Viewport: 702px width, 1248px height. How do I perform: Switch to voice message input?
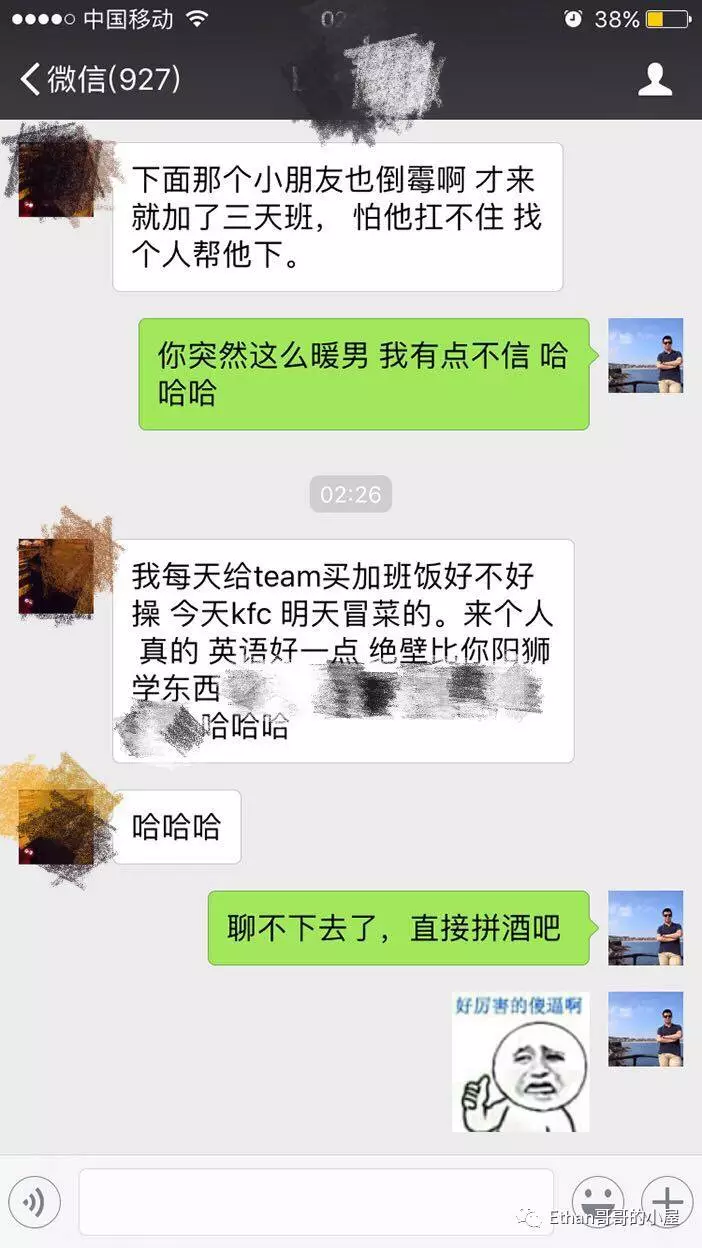coord(35,1203)
